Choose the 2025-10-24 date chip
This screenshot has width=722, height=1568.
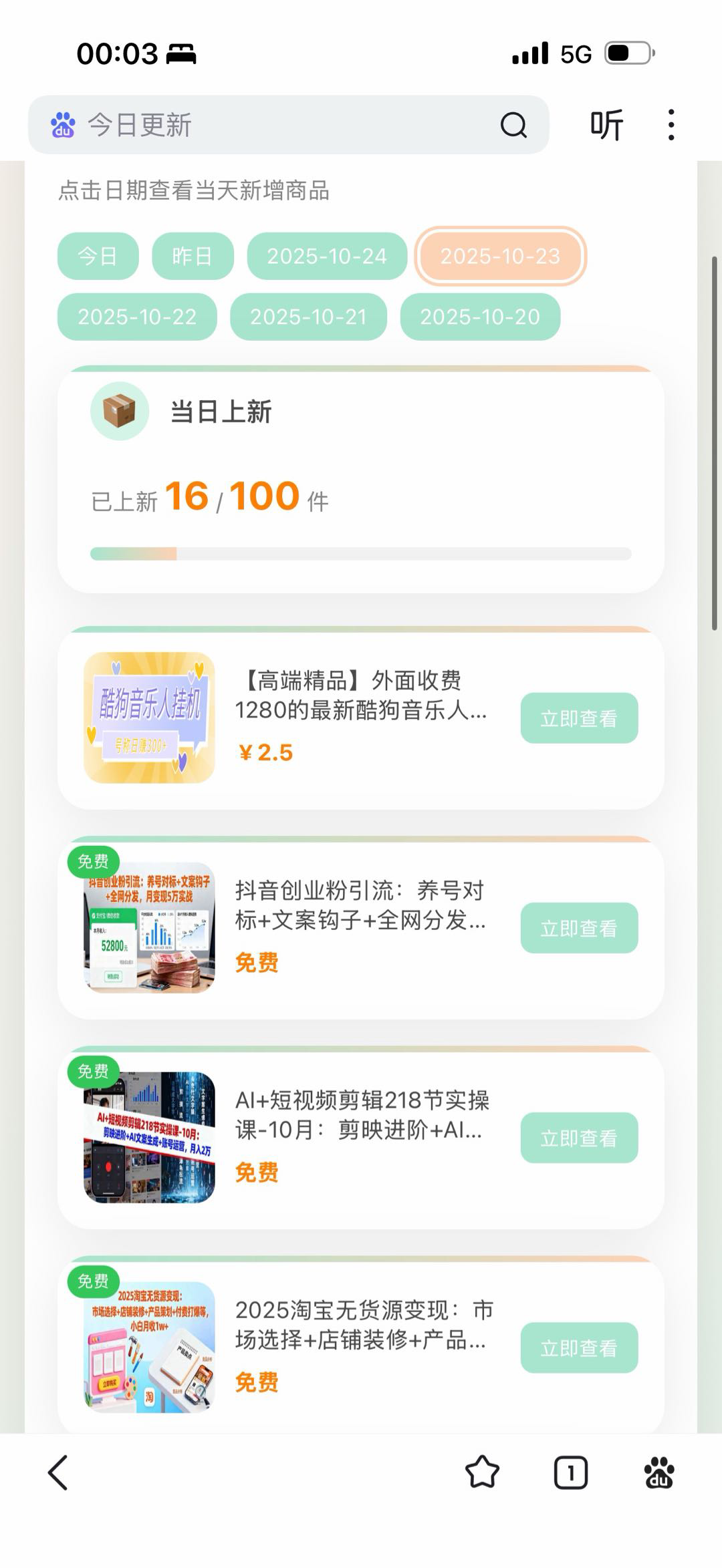coord(327,256)
